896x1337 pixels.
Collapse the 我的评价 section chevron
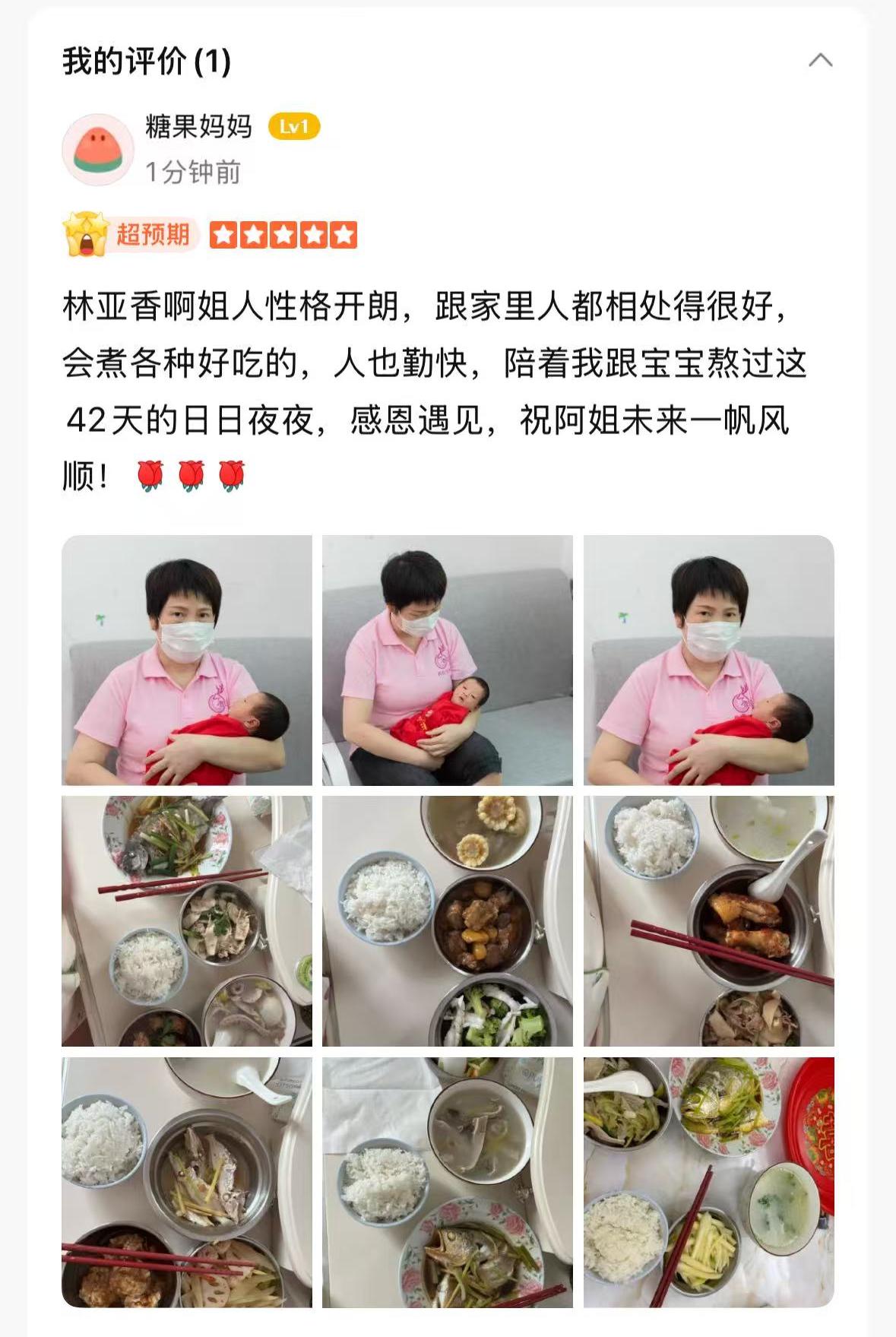(x=820, y=60)
